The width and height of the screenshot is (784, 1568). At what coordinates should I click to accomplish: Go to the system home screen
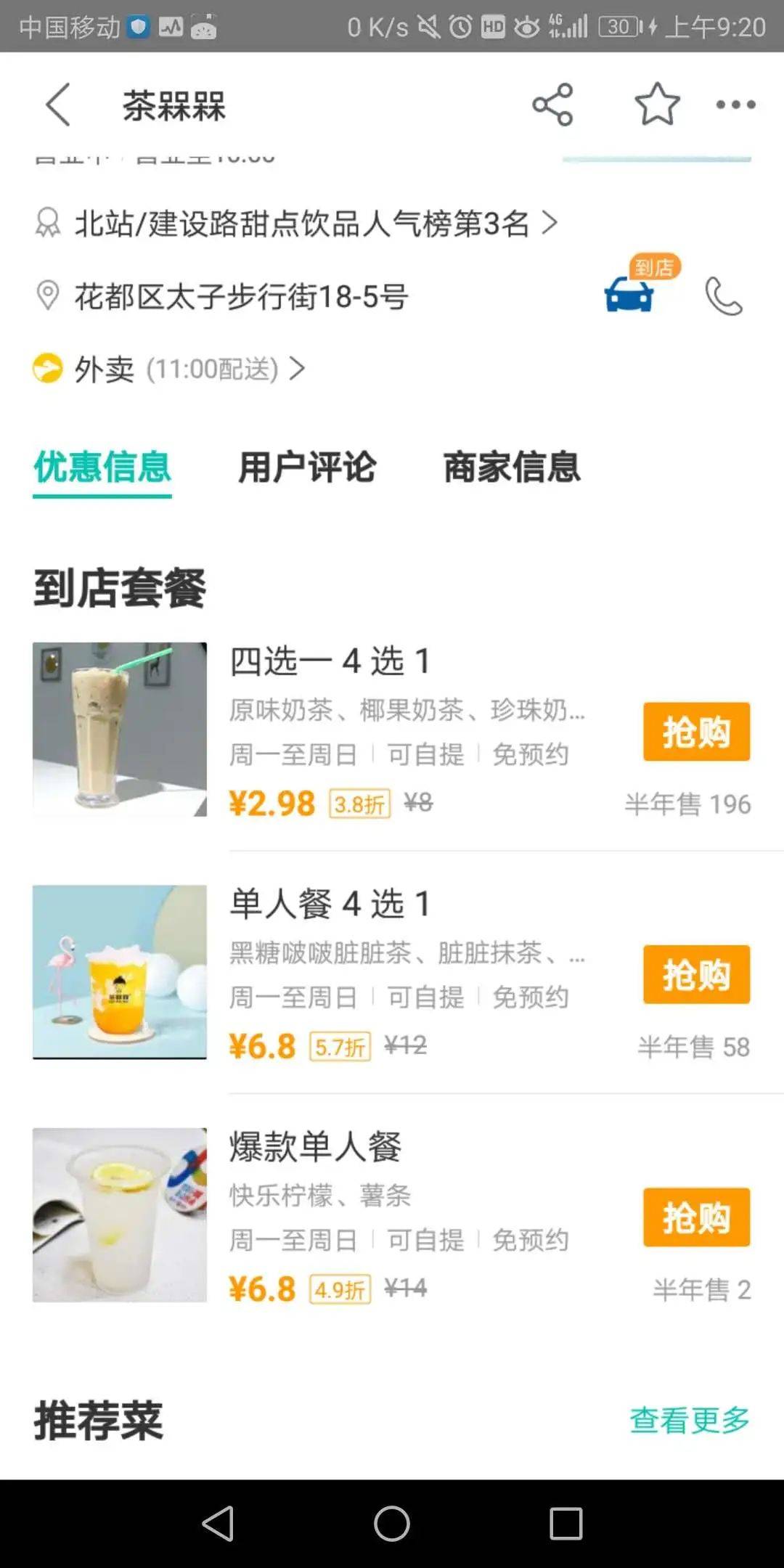point(392,1523)
